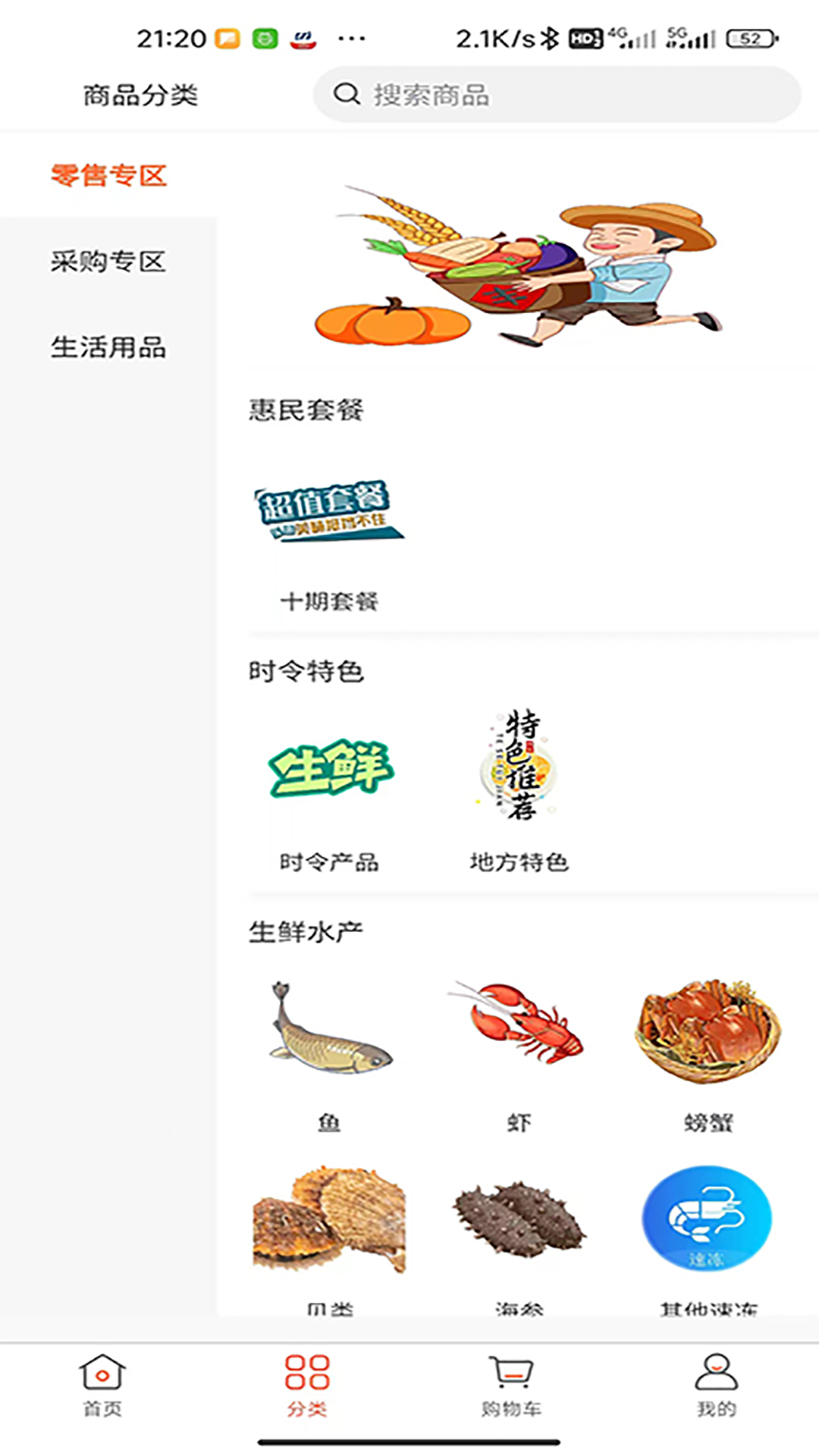This screenshot has width=819, height=1456.
Task: Tap the 分类 bottom tab
Action: coord(307,1385)
